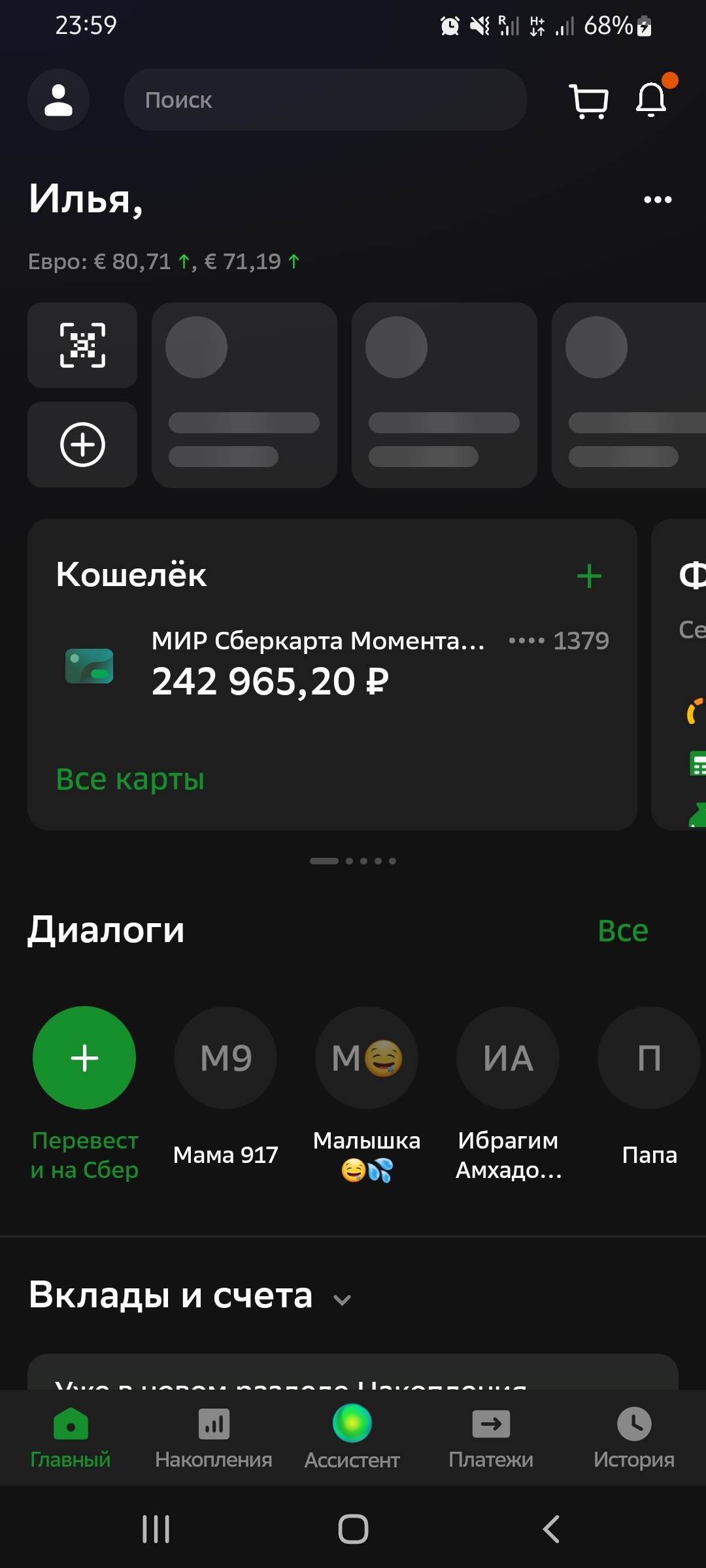Launch the QR code scanner
Image resolution: width=706 pixels, height=1568 pixels.
(82, 345)
